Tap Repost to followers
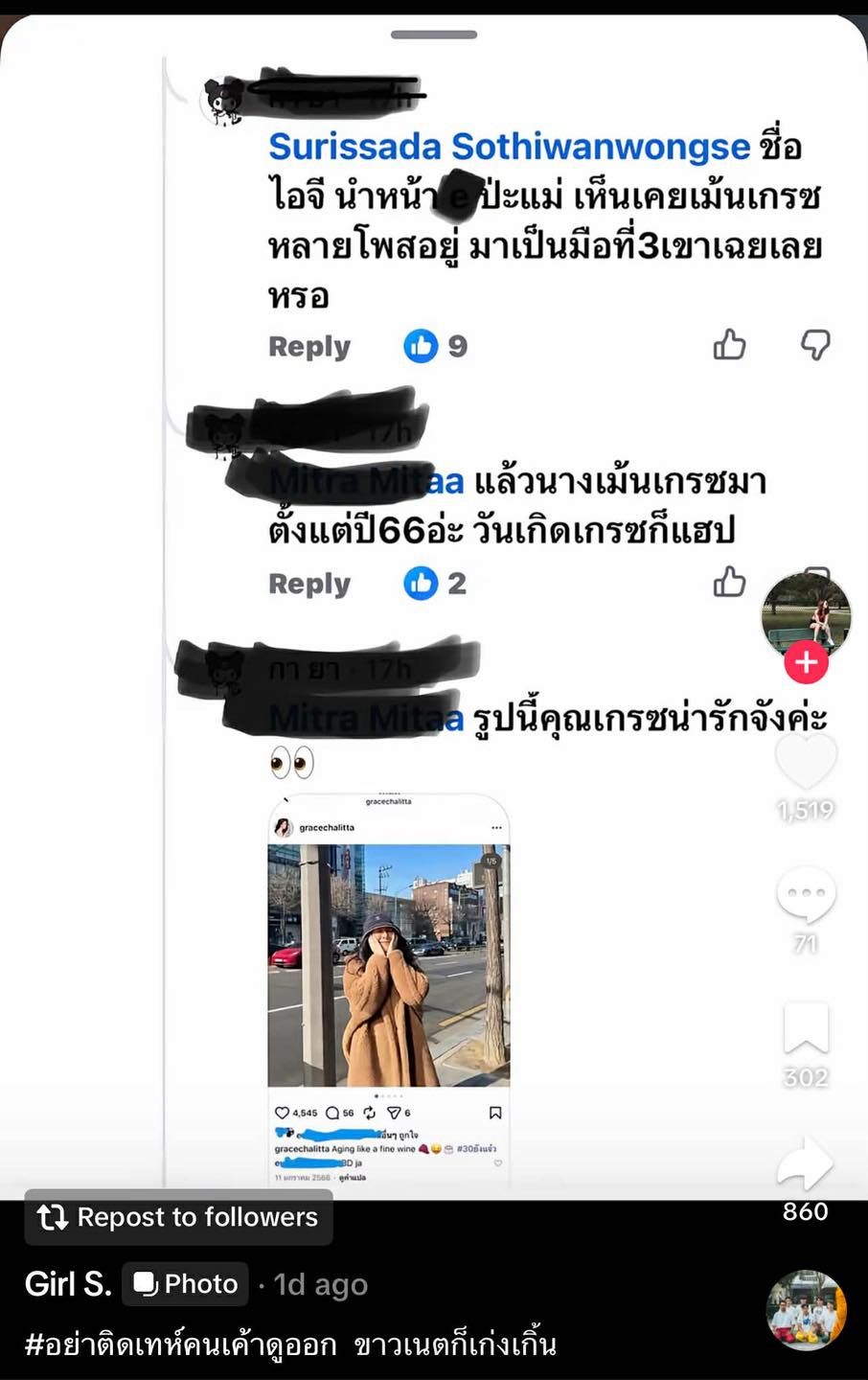Viewport: 868px width, 1380px height. coord(179,1217)
